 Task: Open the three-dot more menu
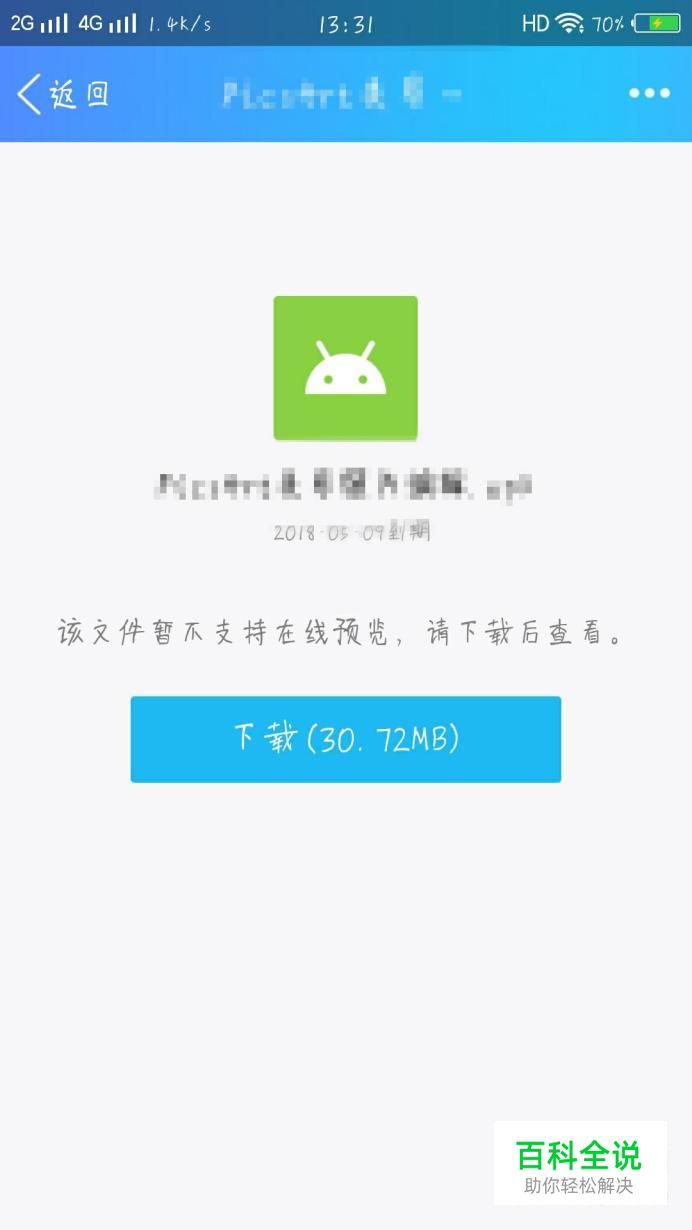click(x=649, y=93)
